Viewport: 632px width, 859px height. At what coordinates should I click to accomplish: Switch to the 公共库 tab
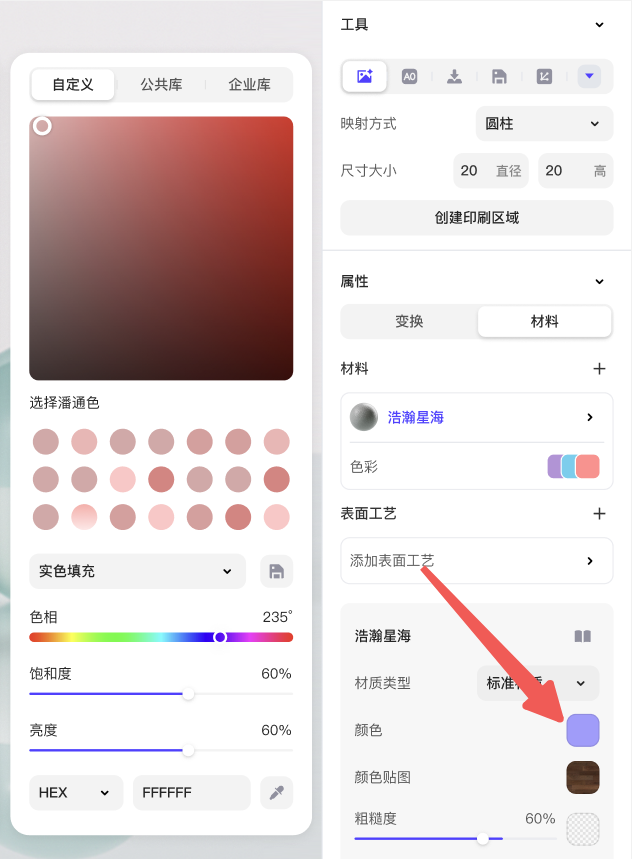tap(161, 85)
